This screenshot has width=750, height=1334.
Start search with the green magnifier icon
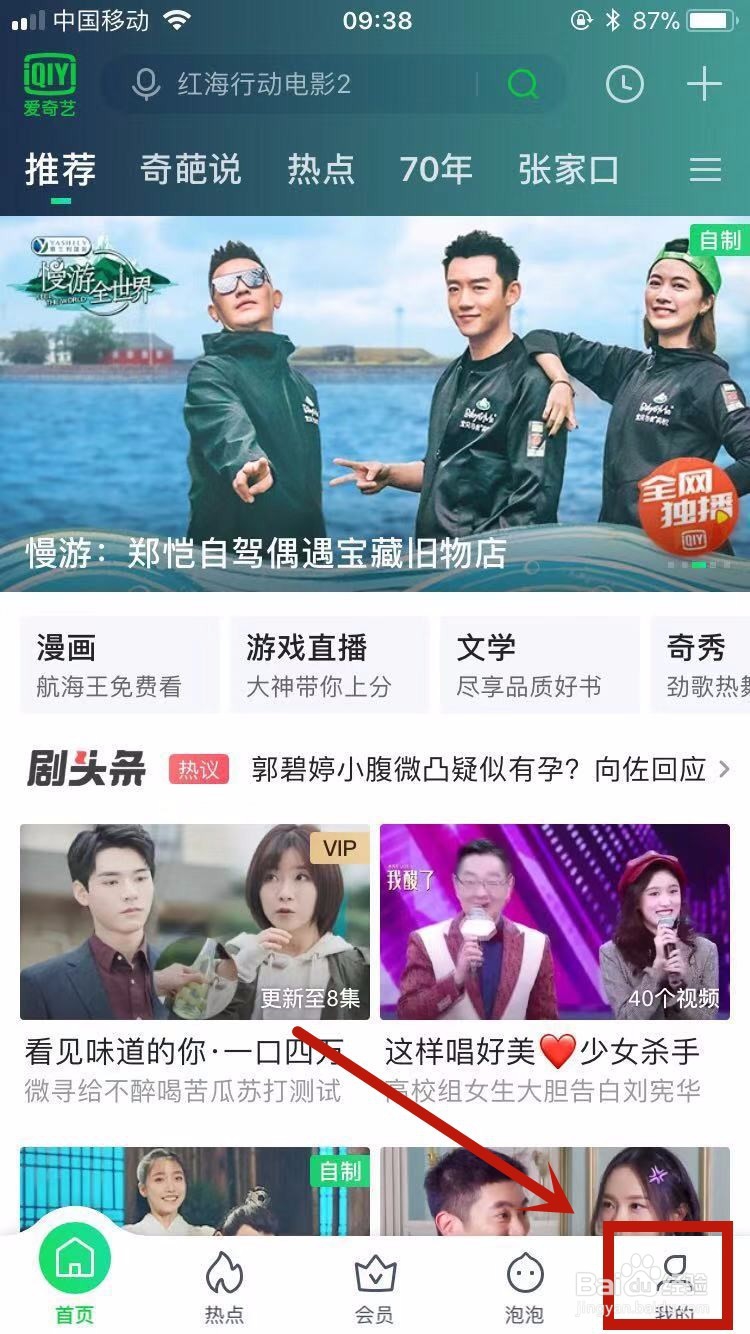click(520, 84)
